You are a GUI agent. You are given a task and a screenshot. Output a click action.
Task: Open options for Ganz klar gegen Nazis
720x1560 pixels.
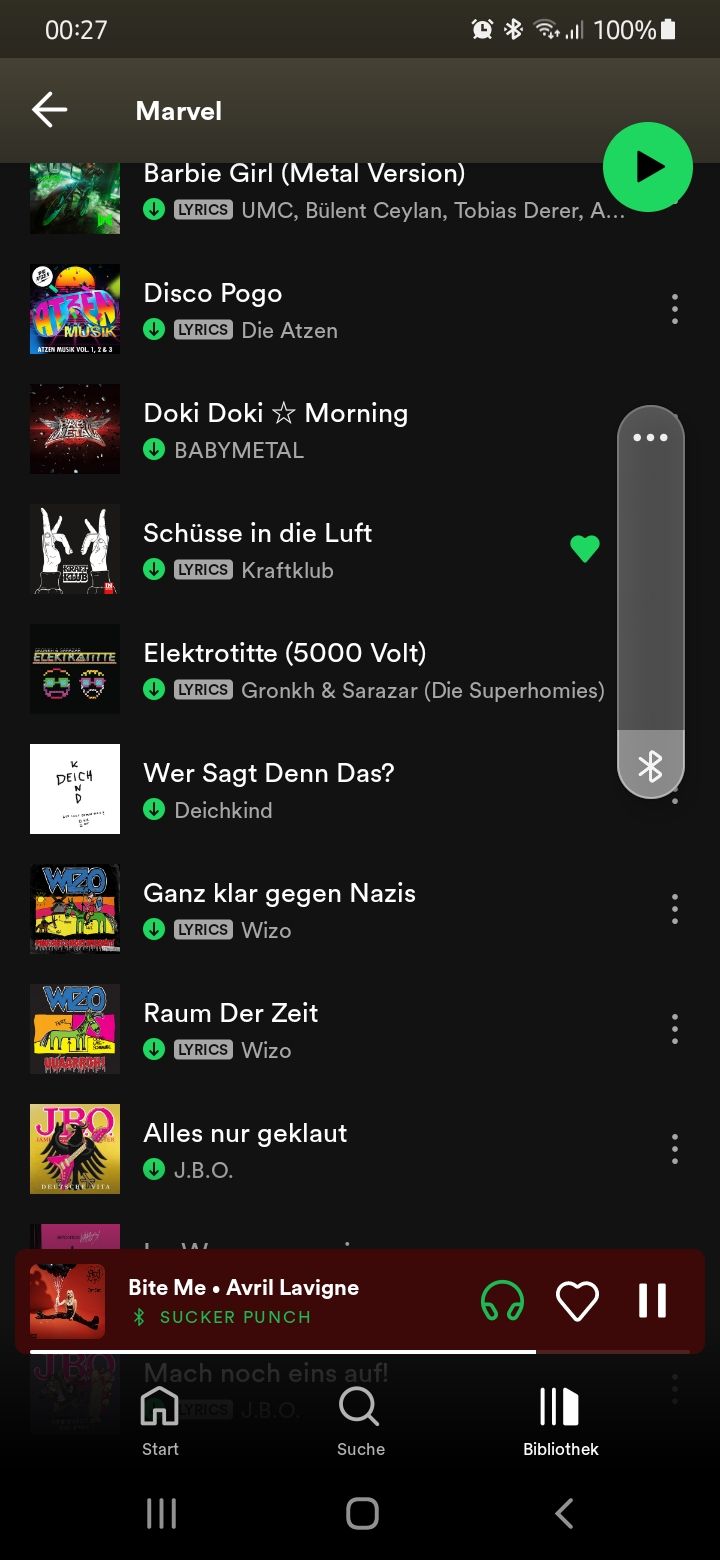(x=675, y=909)
